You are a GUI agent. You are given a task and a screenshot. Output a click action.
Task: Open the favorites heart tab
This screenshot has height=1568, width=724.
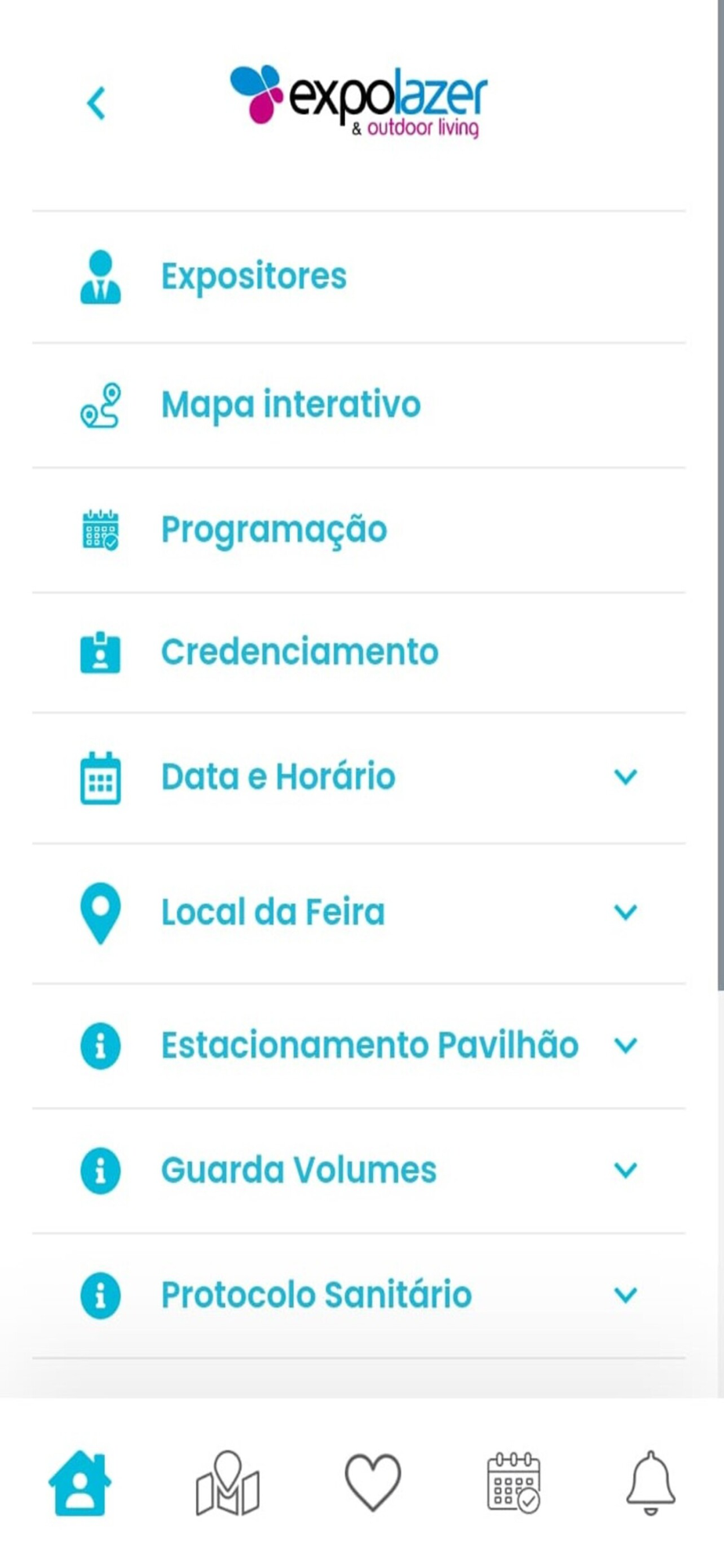[373, 1483]
